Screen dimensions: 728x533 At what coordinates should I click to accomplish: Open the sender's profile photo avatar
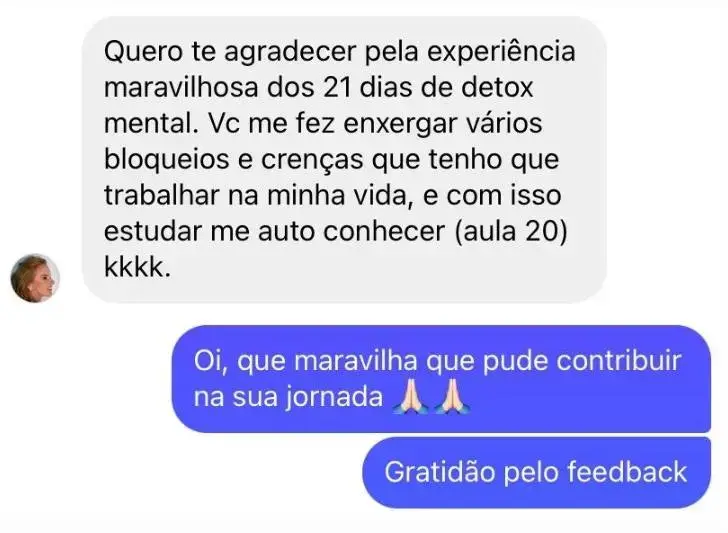click(35, 277)
